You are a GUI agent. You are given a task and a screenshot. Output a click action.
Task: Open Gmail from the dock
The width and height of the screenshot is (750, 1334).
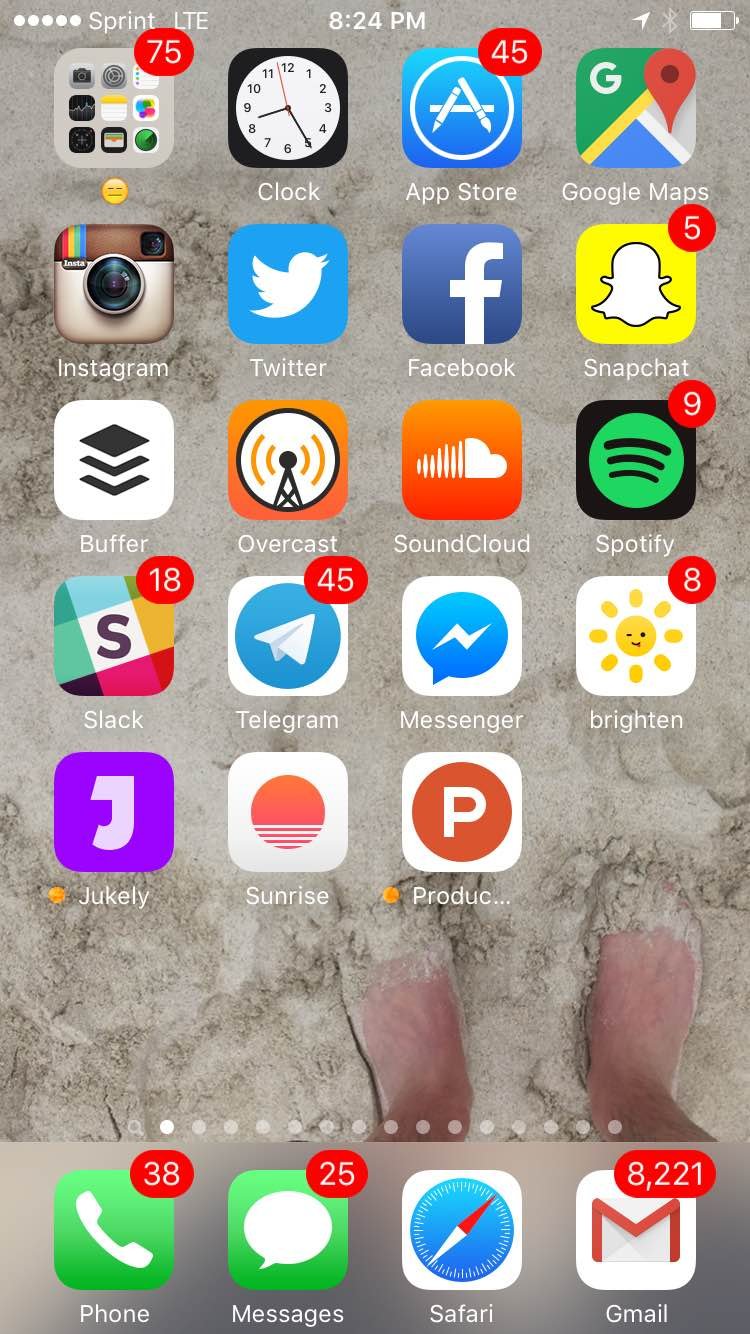pos(636,1230)
